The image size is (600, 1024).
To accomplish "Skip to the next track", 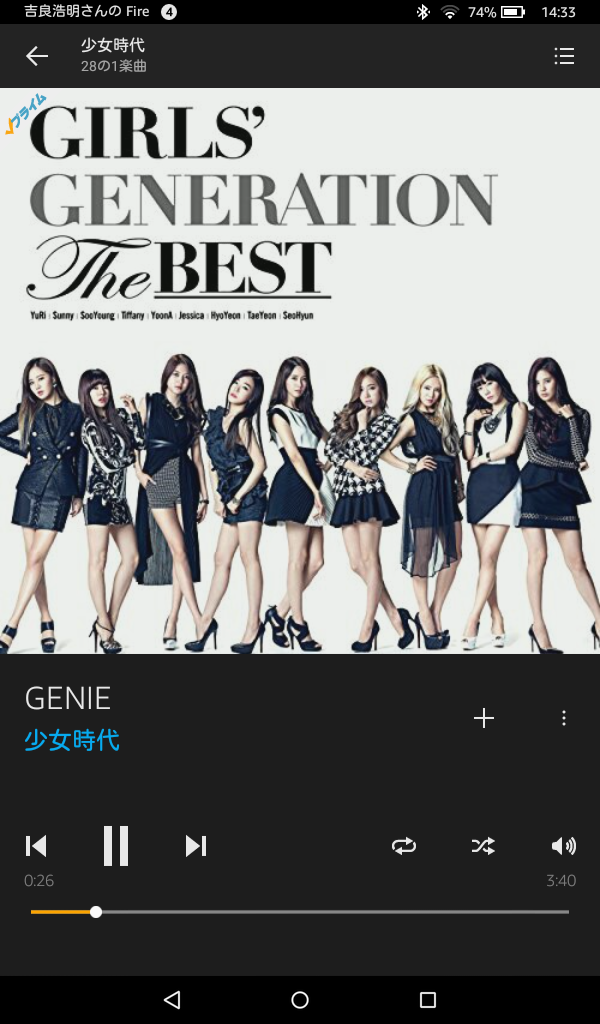I will click(x=196, y=846).
